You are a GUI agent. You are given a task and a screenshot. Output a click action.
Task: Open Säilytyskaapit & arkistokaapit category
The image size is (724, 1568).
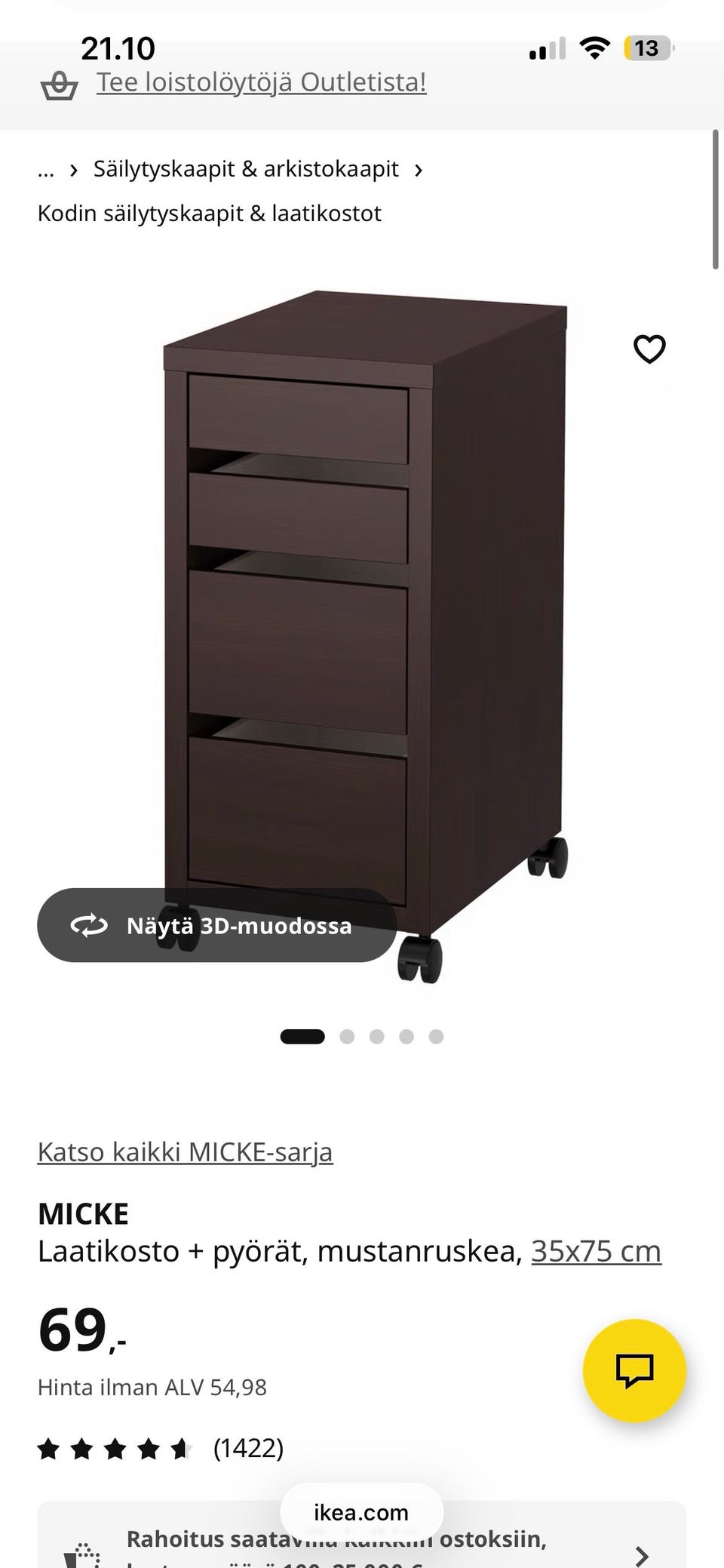[x=245, y=169]
